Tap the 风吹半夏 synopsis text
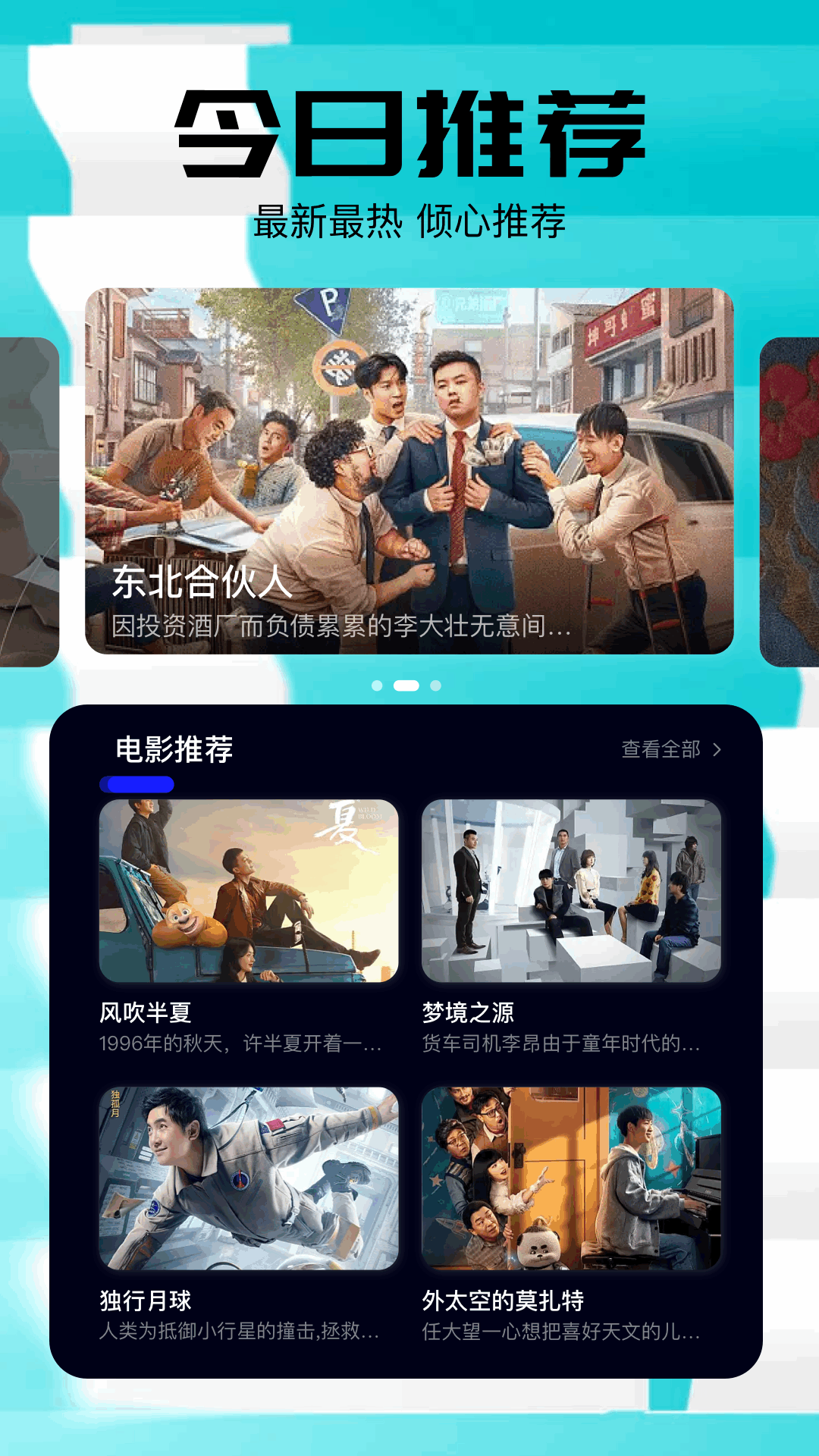This screenshot has width=819, height=1456. (x=239, y=1042)
